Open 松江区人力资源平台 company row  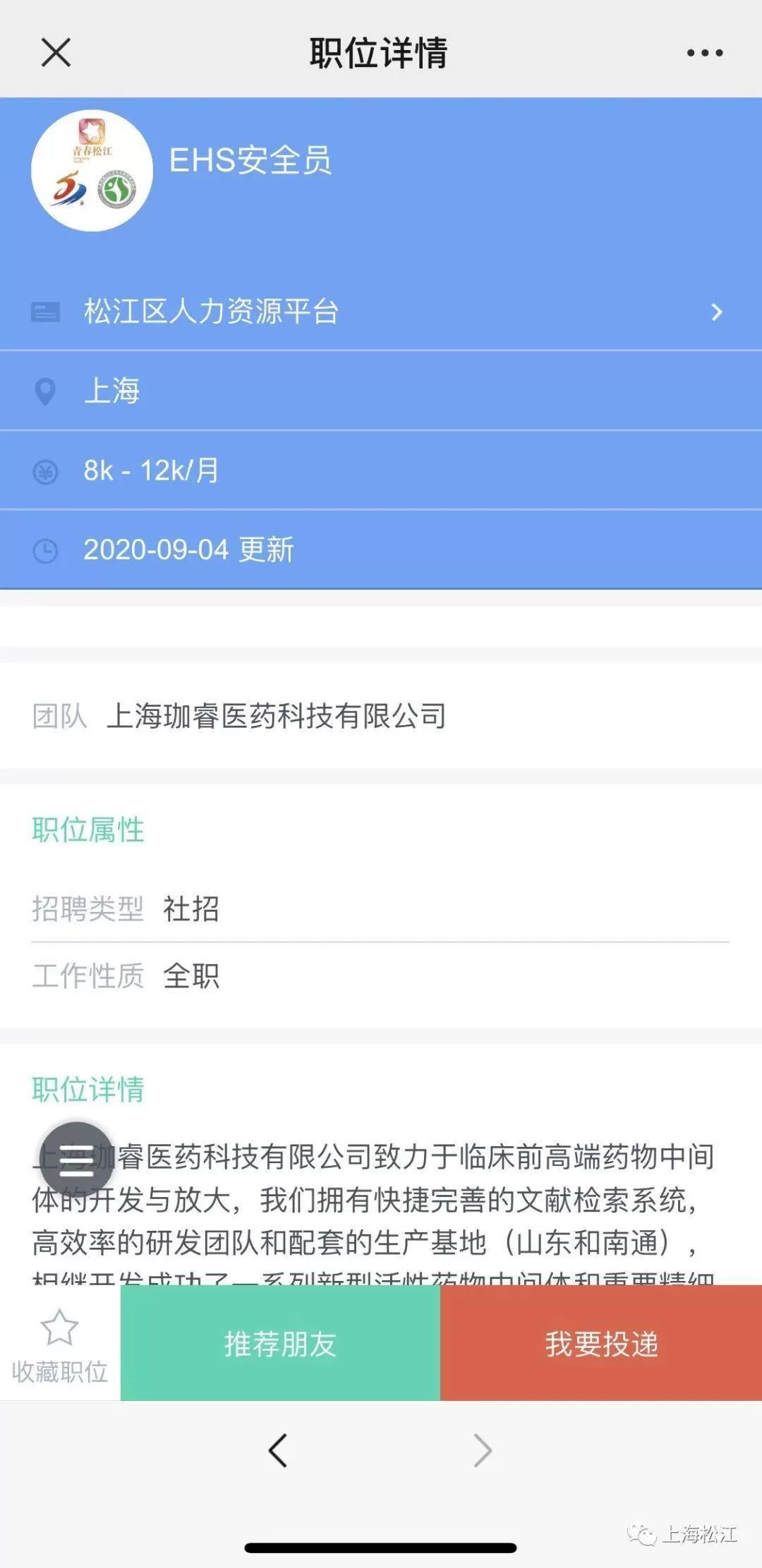pos(381,312)
